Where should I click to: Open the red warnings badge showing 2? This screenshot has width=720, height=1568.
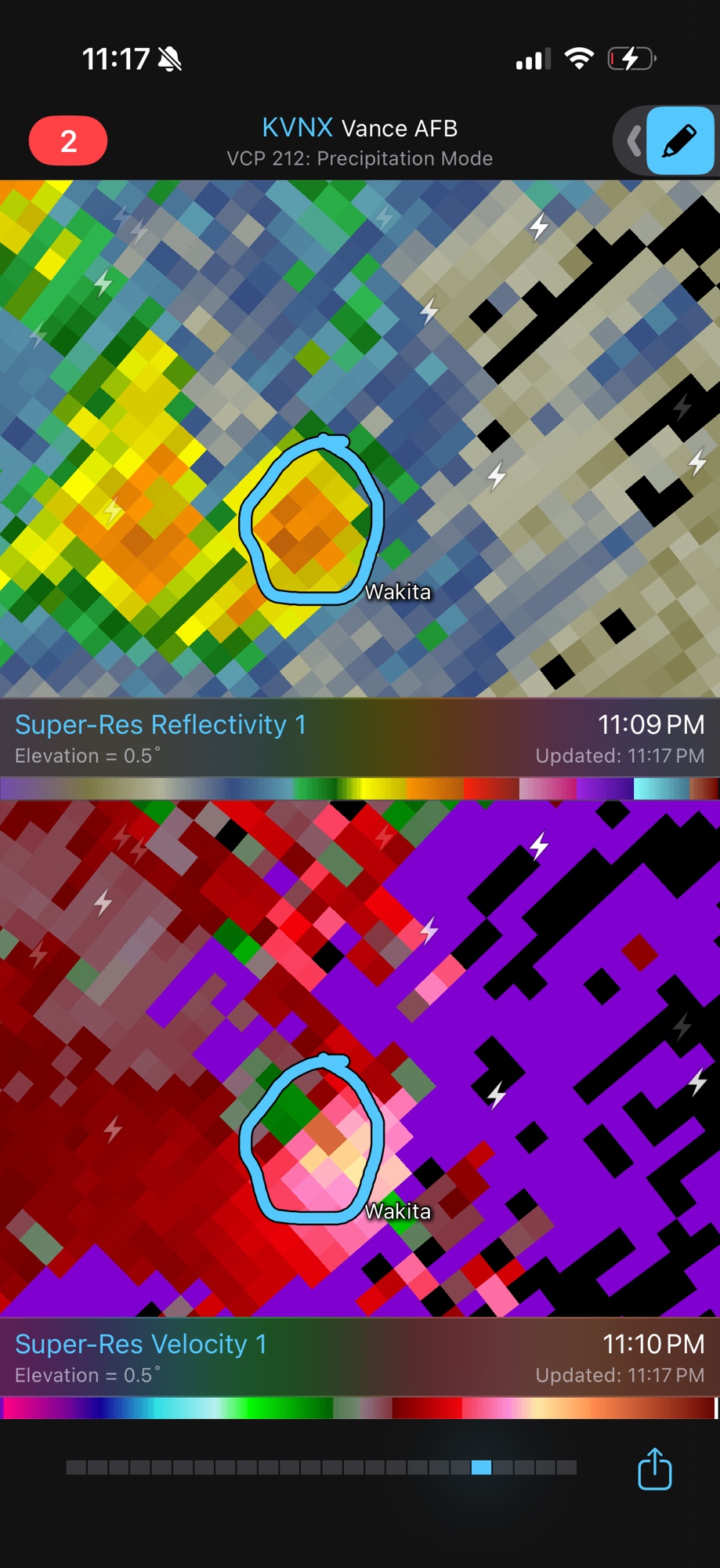click(68, 141)
